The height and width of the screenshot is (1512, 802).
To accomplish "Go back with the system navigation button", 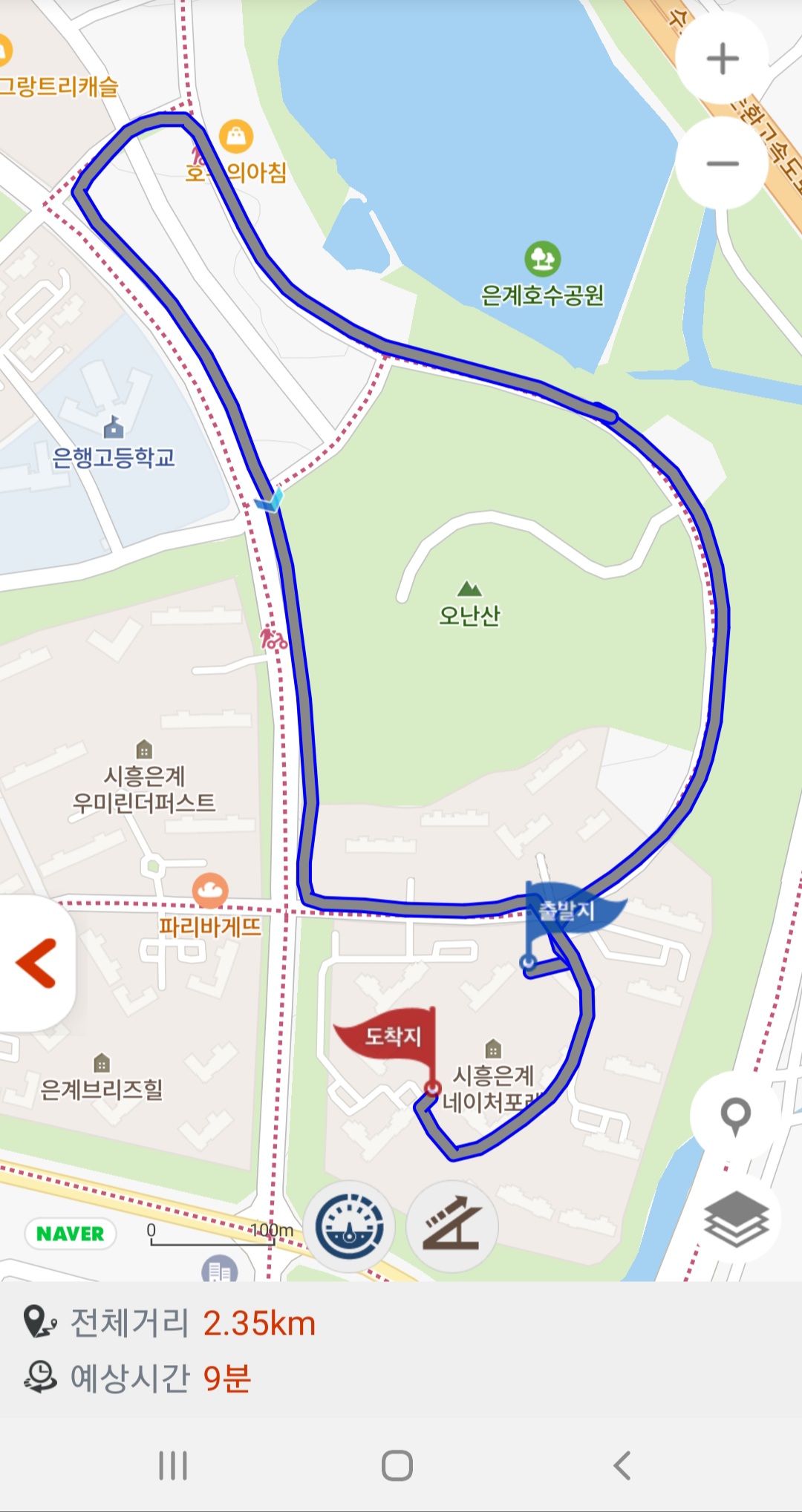I will 622,1465.
